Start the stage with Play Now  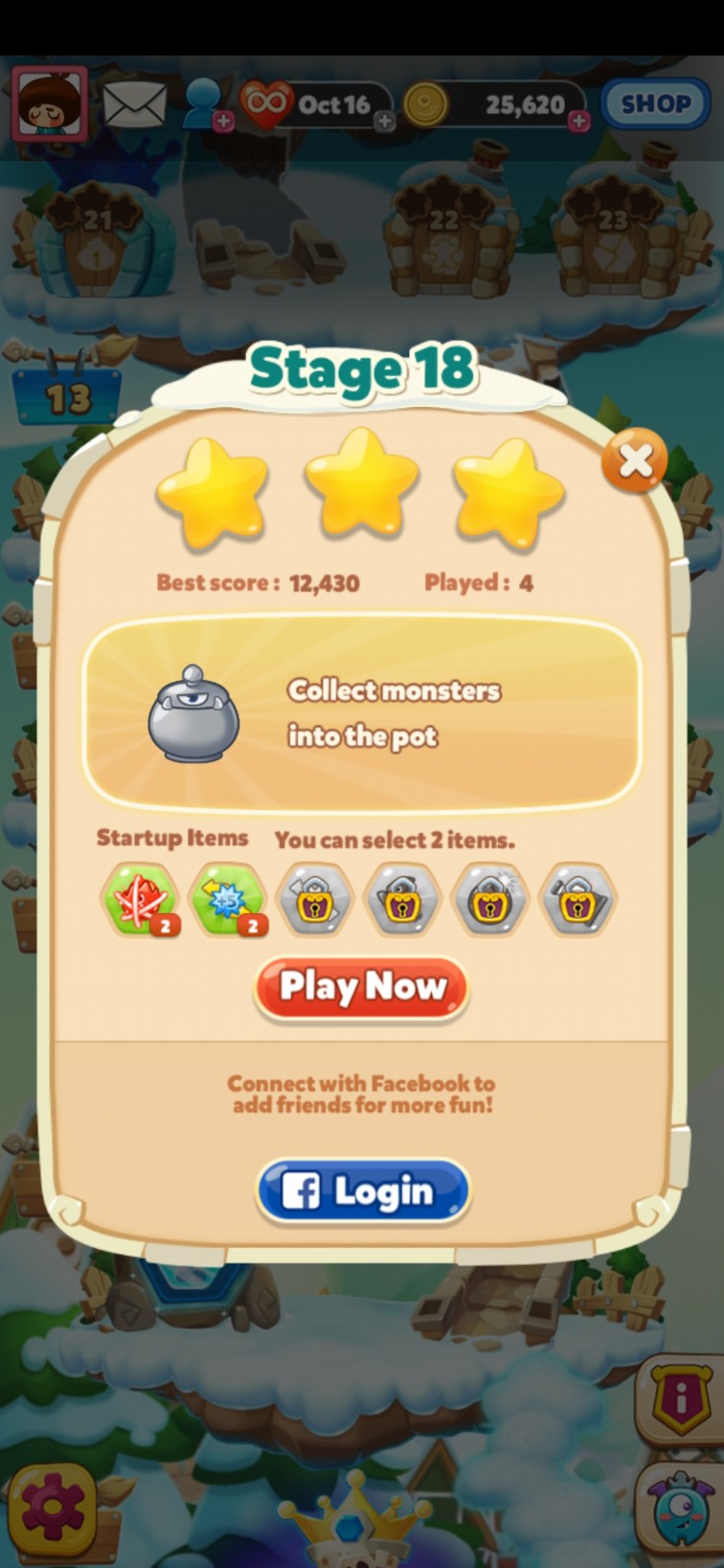point(361,987)
